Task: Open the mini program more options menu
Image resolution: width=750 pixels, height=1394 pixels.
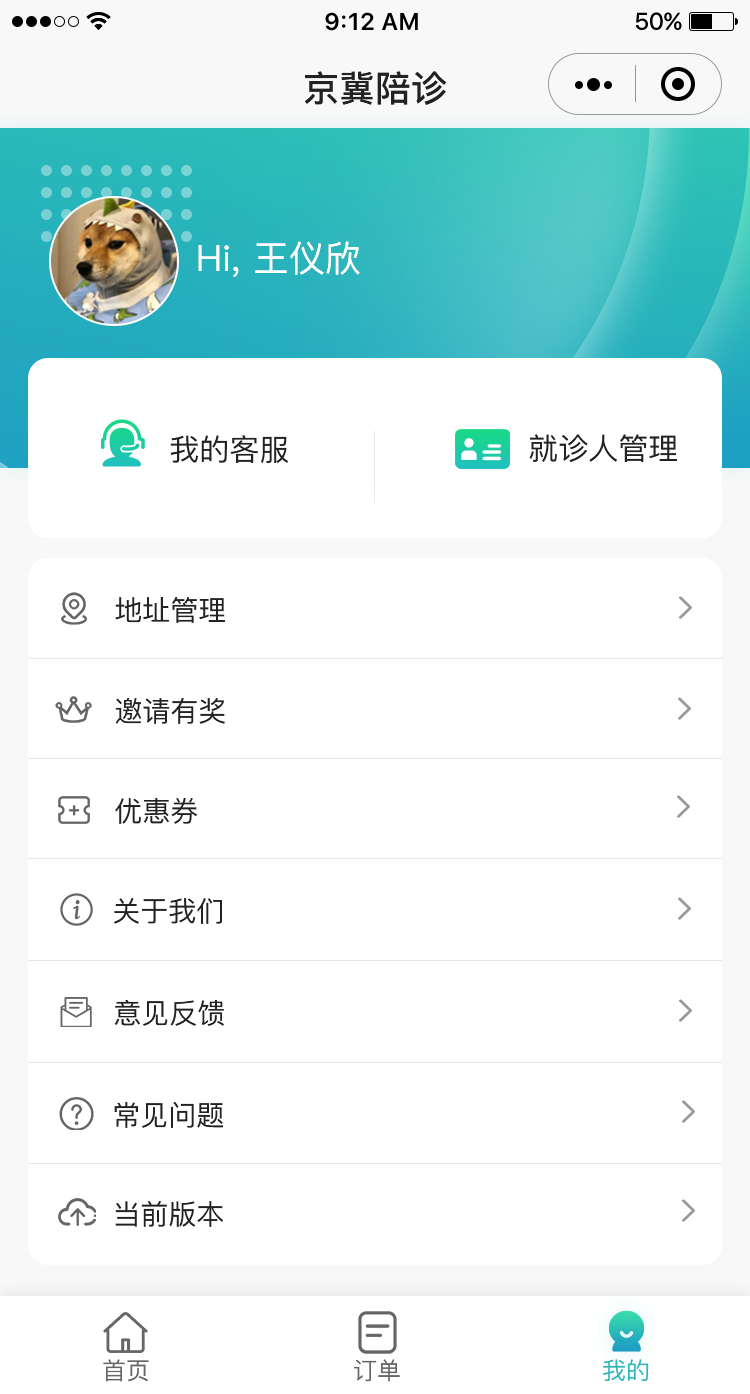Action: tap(593, 85)
